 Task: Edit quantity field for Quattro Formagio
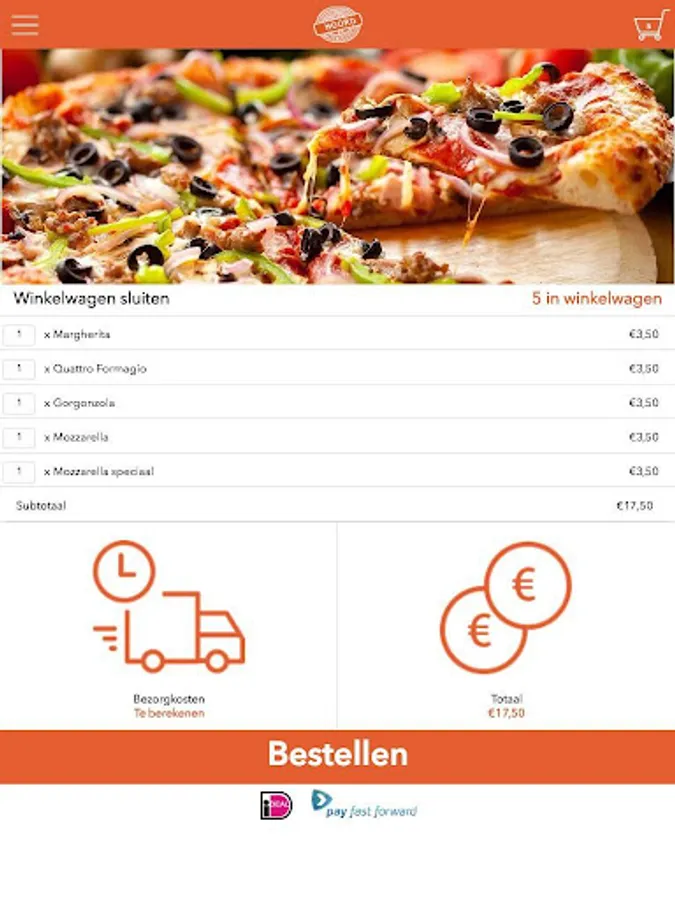coord(19,369)
